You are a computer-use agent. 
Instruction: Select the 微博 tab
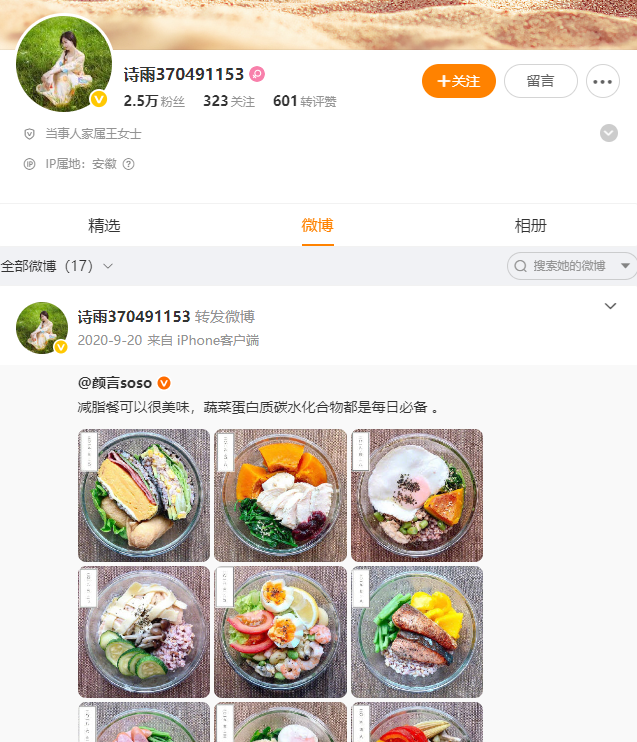318,225
